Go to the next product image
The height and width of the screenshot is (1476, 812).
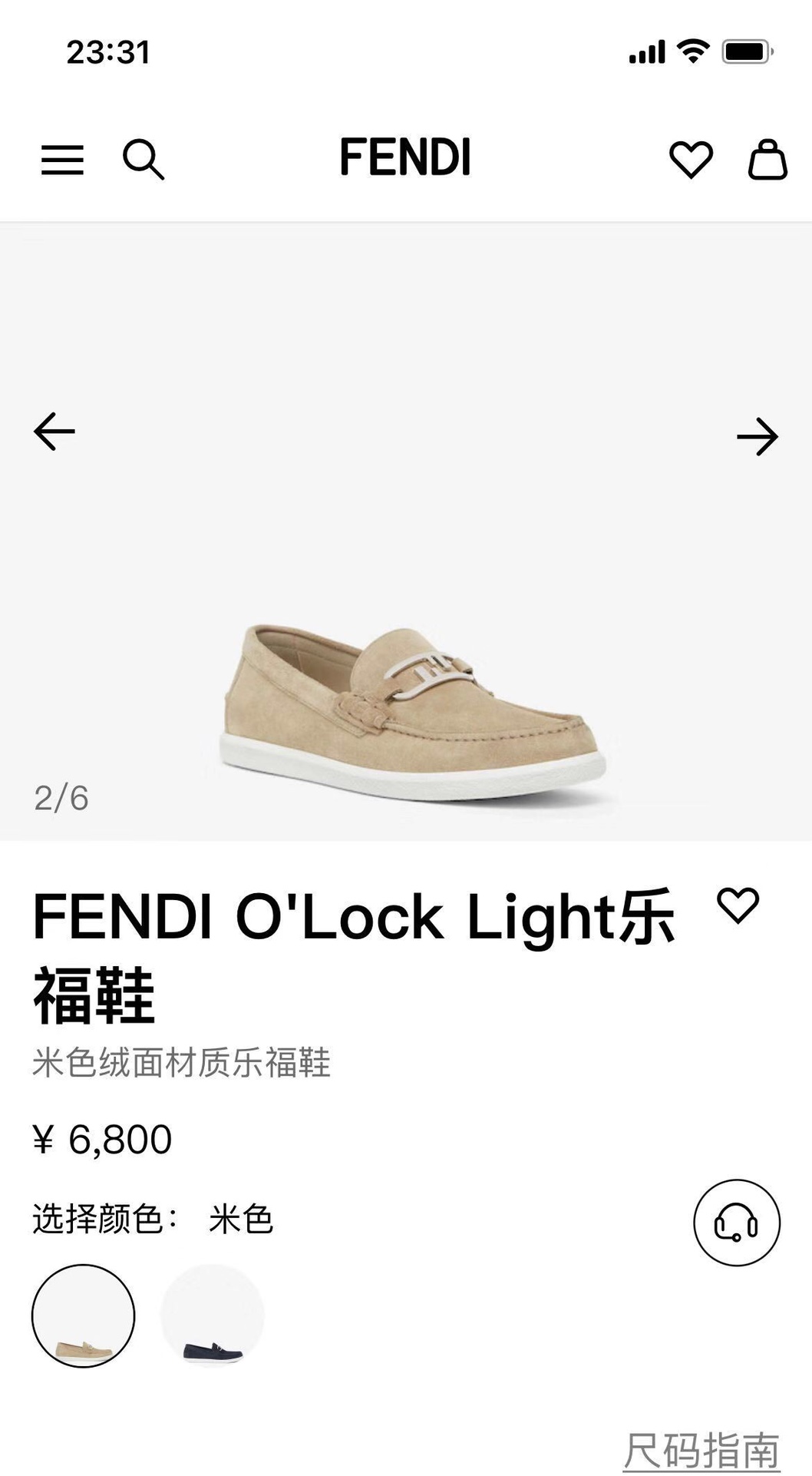(758, 437)
